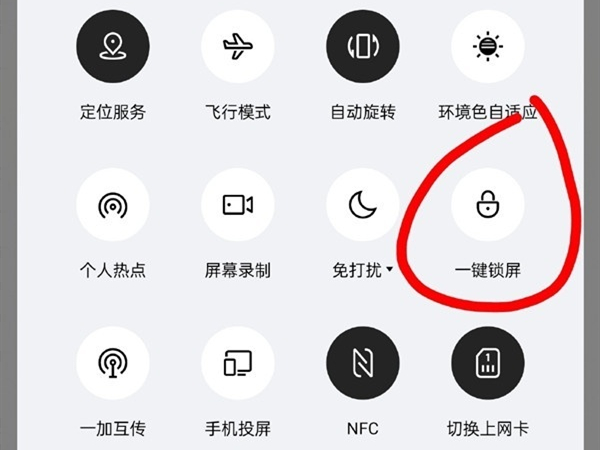The width and height of the screenshot is (600, 450).
Task: Toggle the Do Not Disturb (免打扰) moon
Action: (362, 205)
